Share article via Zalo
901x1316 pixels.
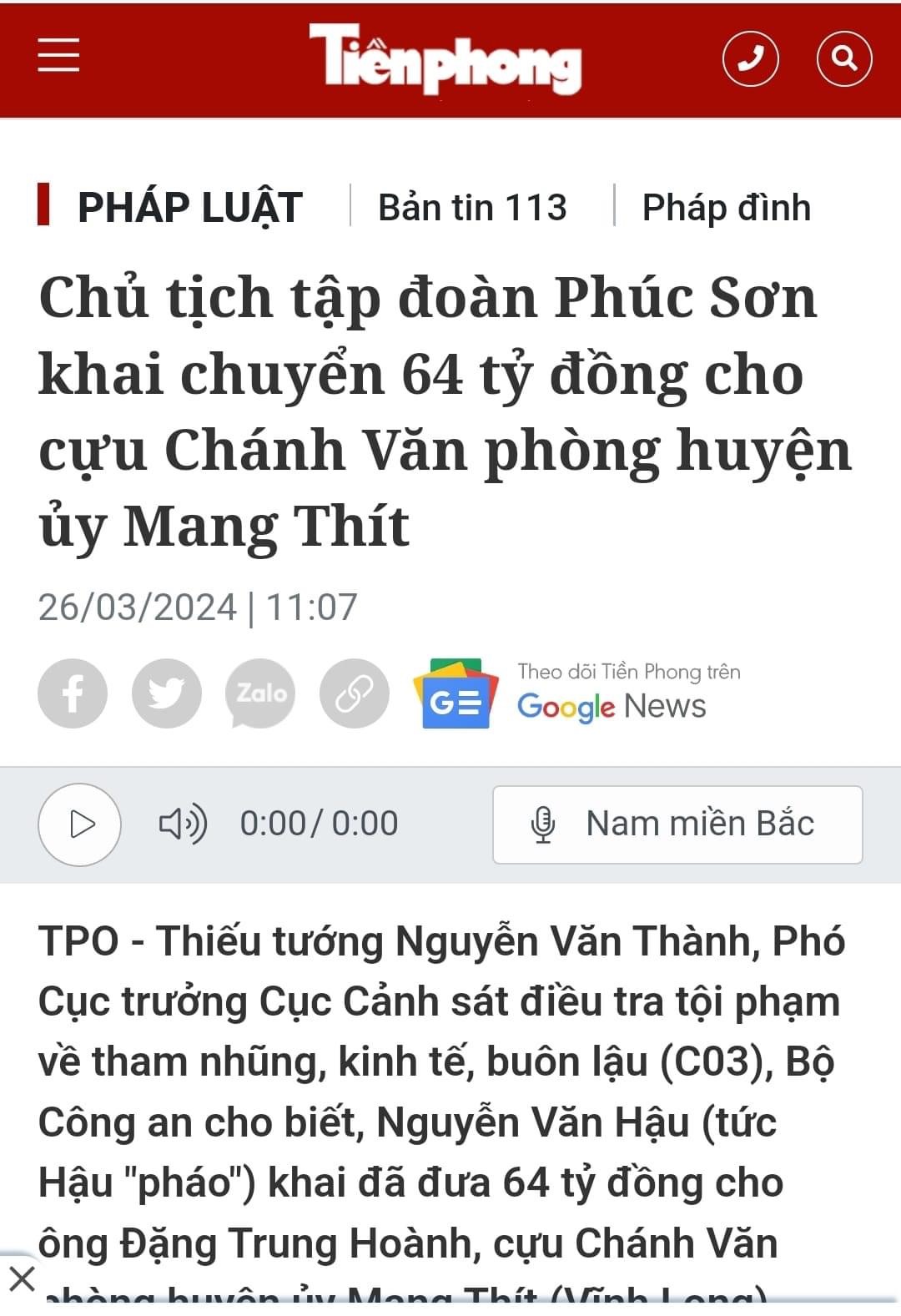point(260,693)
